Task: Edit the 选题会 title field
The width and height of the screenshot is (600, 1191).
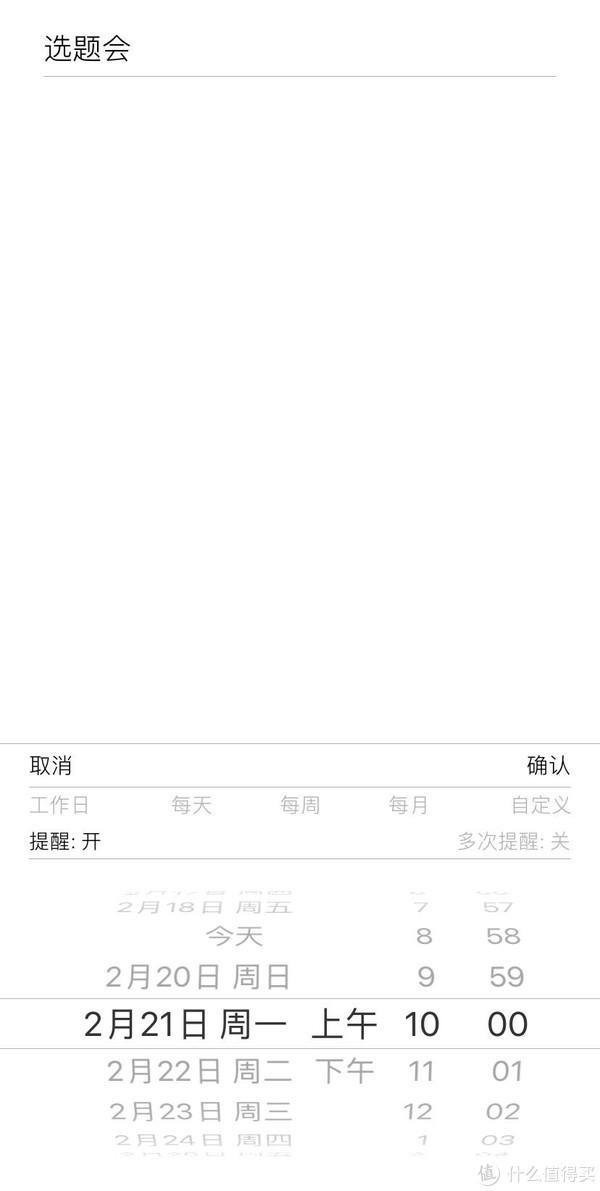Action: (300, 50)
